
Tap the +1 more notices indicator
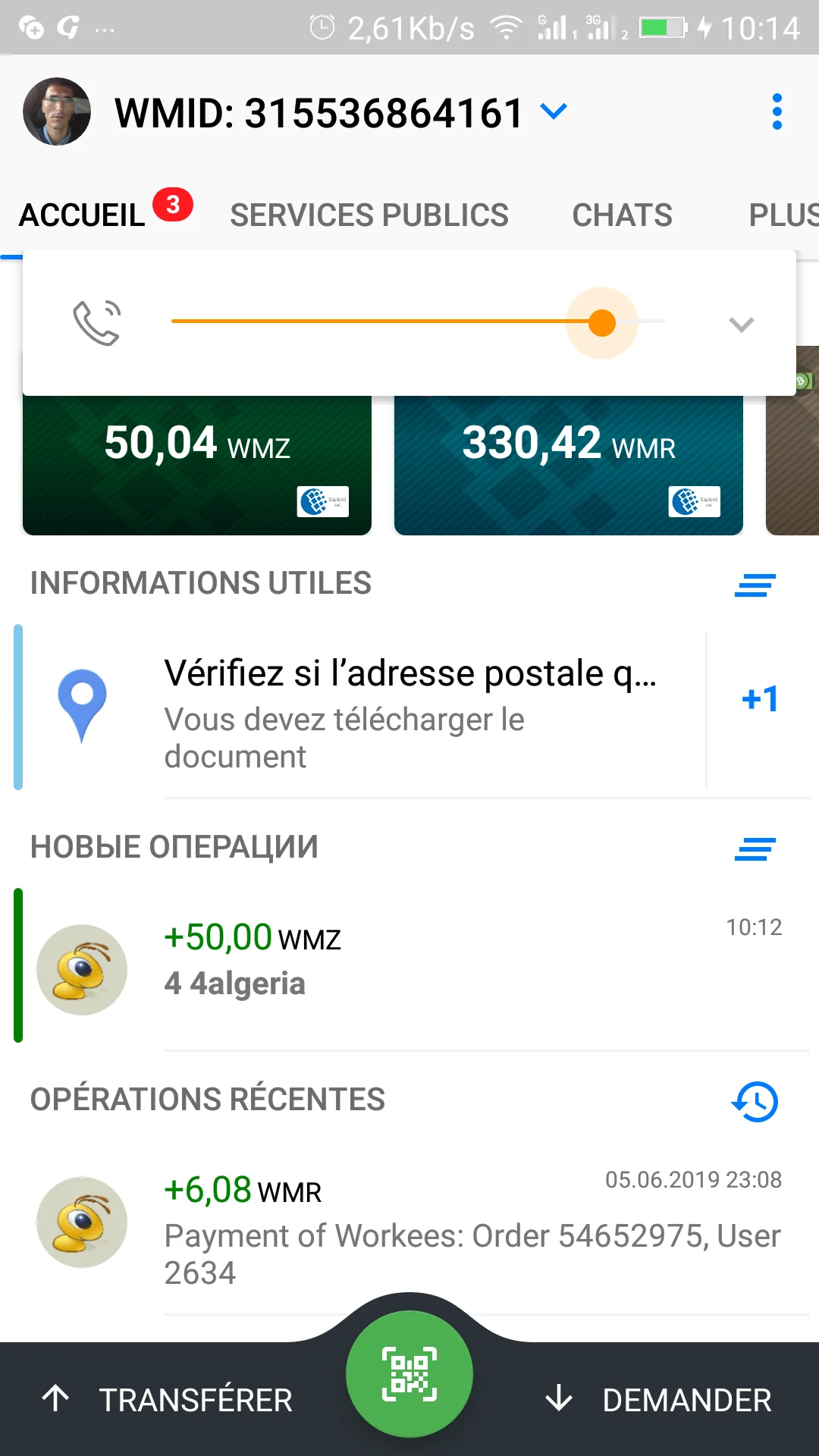pyautogui.click(x=759, y=699)
